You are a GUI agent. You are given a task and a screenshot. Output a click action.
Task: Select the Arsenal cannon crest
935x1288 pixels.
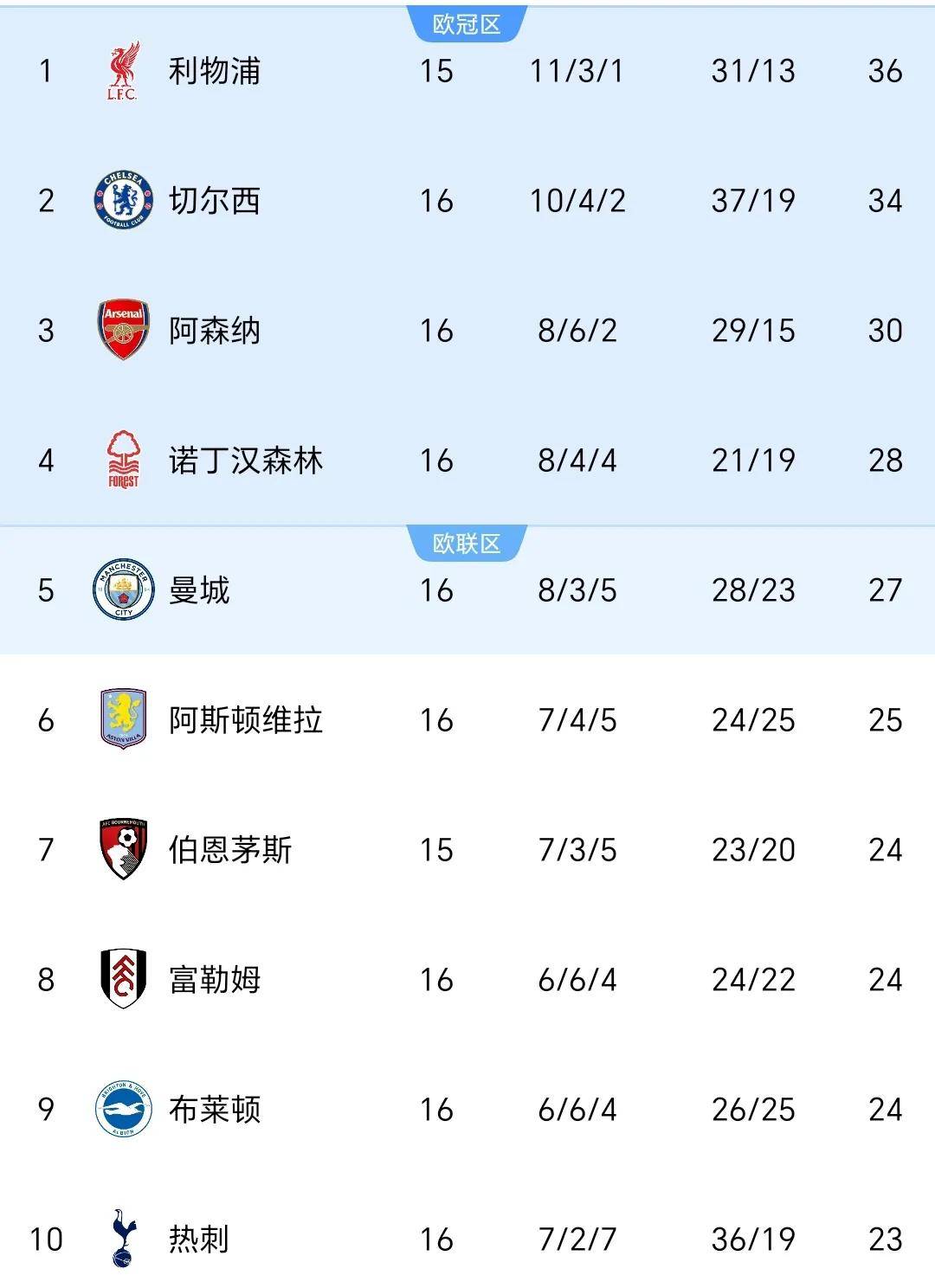(121, 329)
